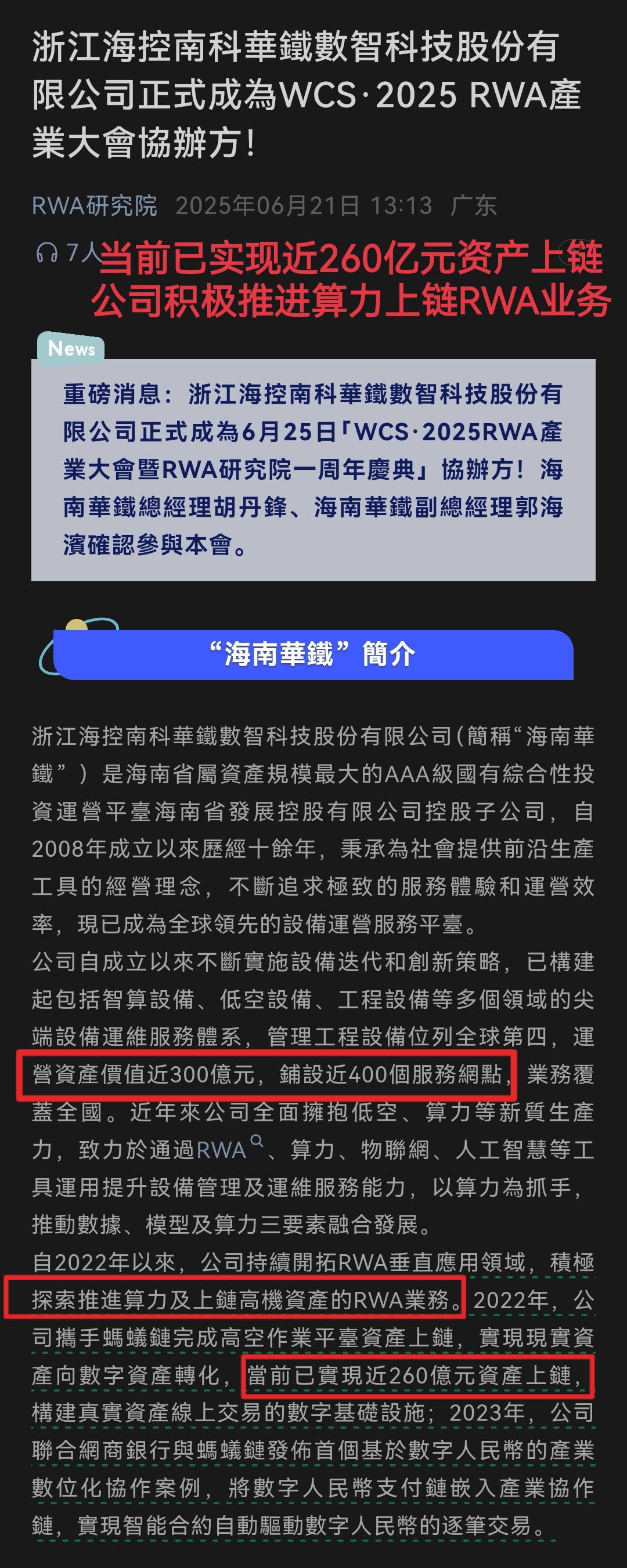Image resolution: width=627 pixels, height=1568 pixels.
Task: Open the RWA研究院 account page
Action: 95,206
